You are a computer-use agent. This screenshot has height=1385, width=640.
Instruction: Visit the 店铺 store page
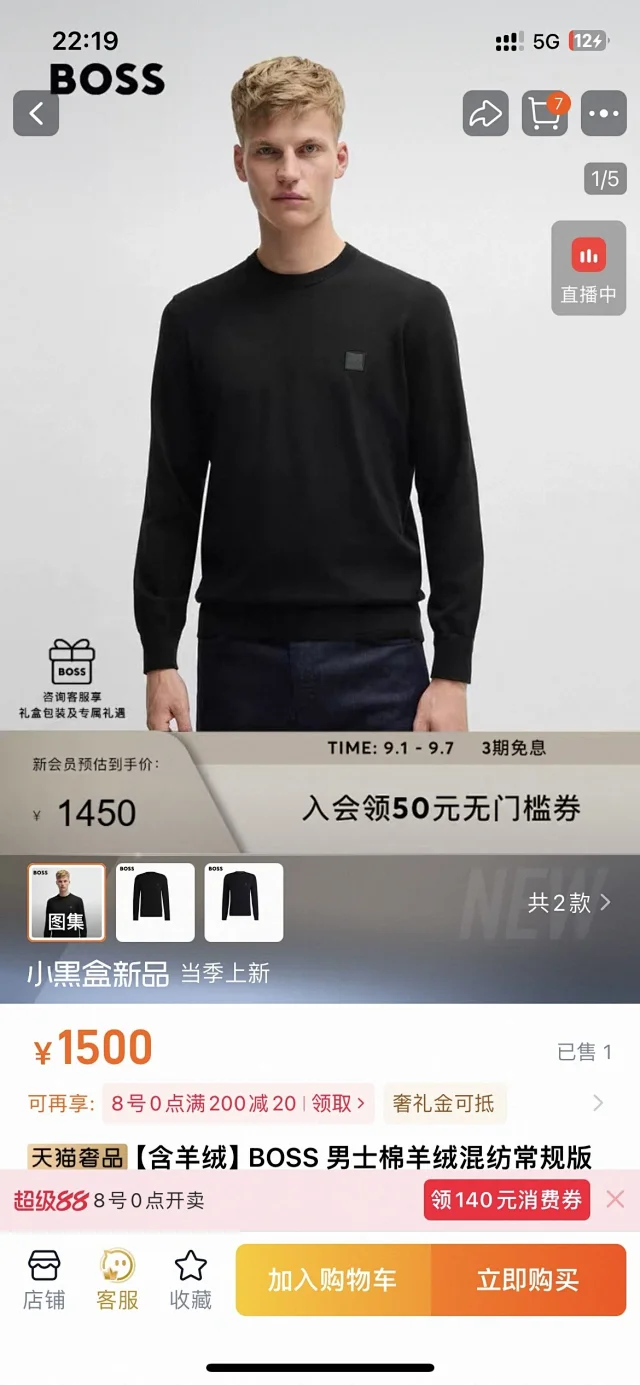tap(44, 1279)
